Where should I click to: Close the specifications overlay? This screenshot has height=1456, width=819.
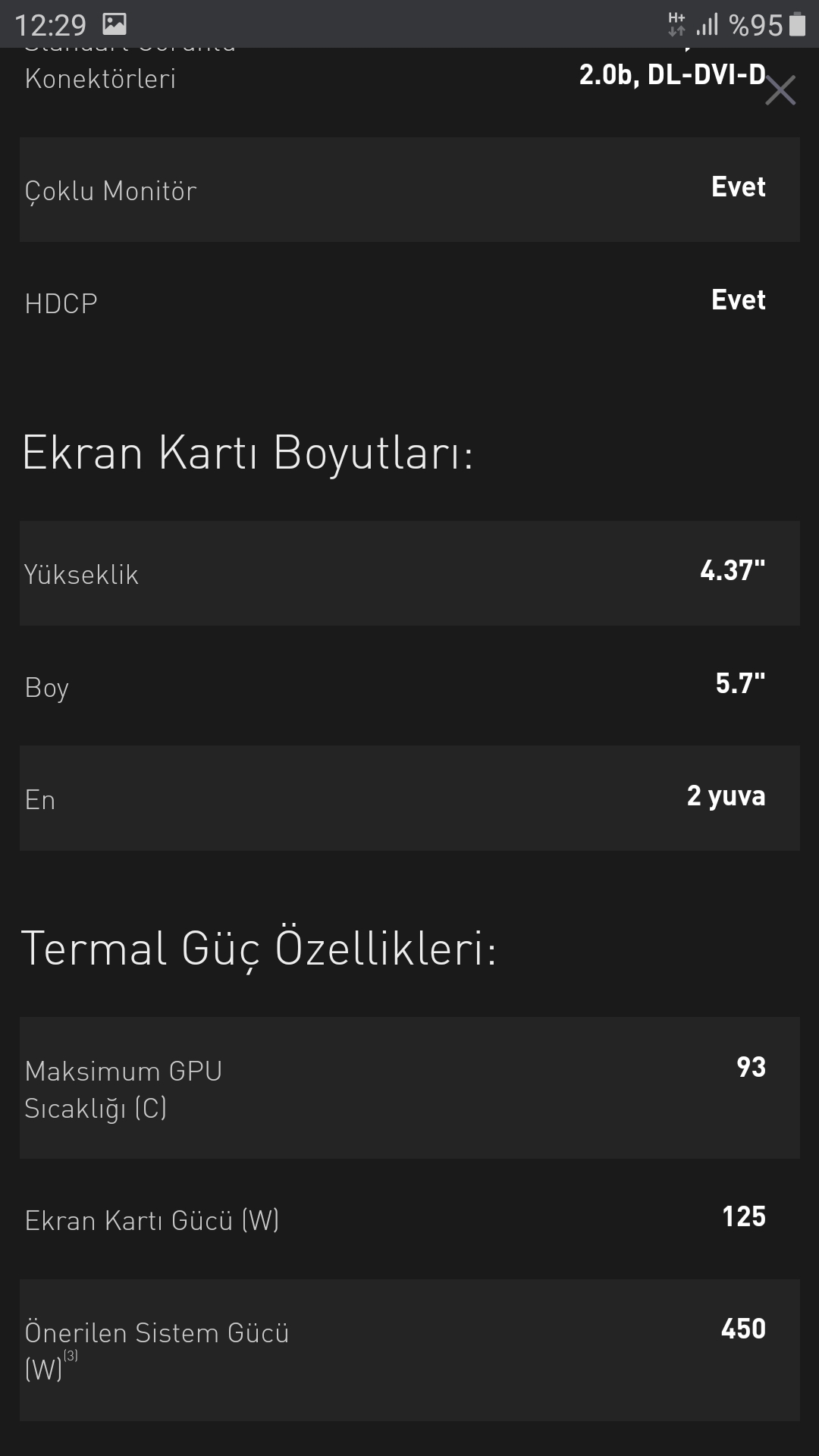click(780, 90)
